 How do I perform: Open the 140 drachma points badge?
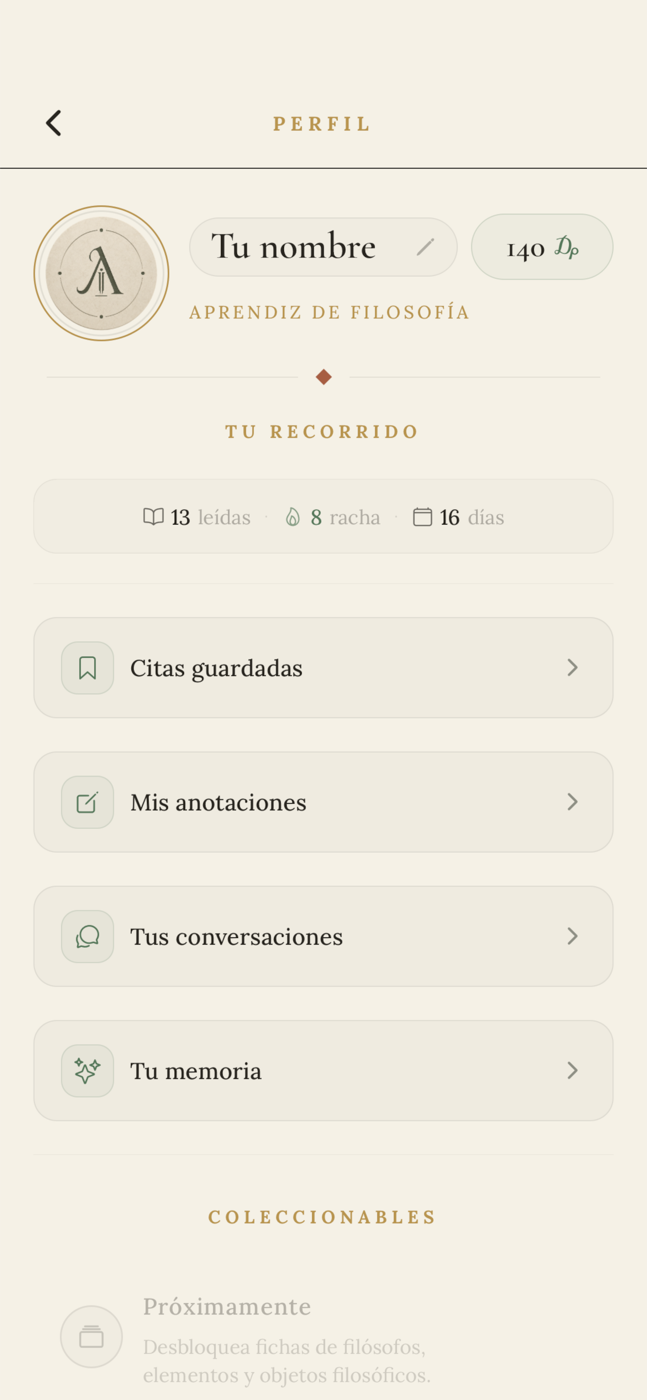click(542, 247)
